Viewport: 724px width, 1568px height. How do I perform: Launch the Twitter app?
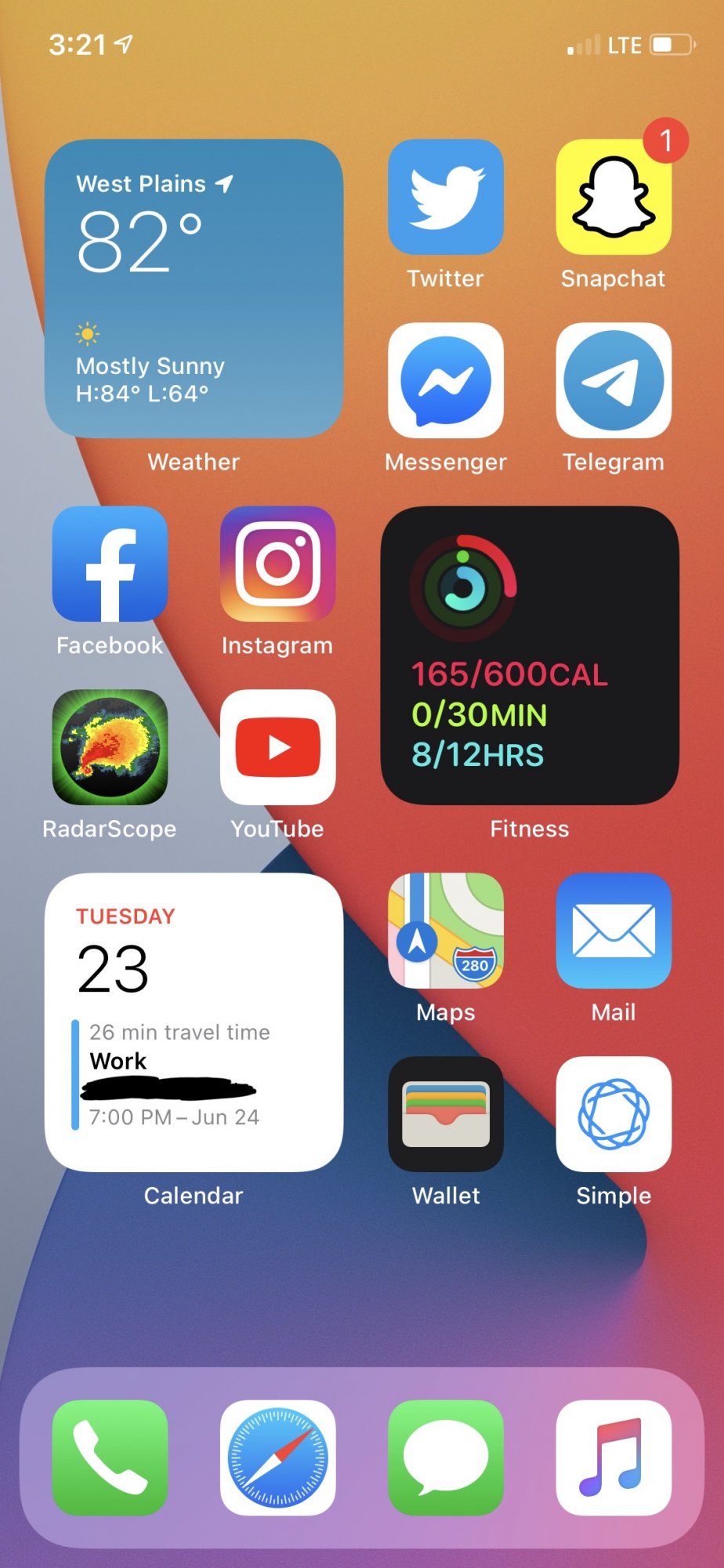coord(446,197)
